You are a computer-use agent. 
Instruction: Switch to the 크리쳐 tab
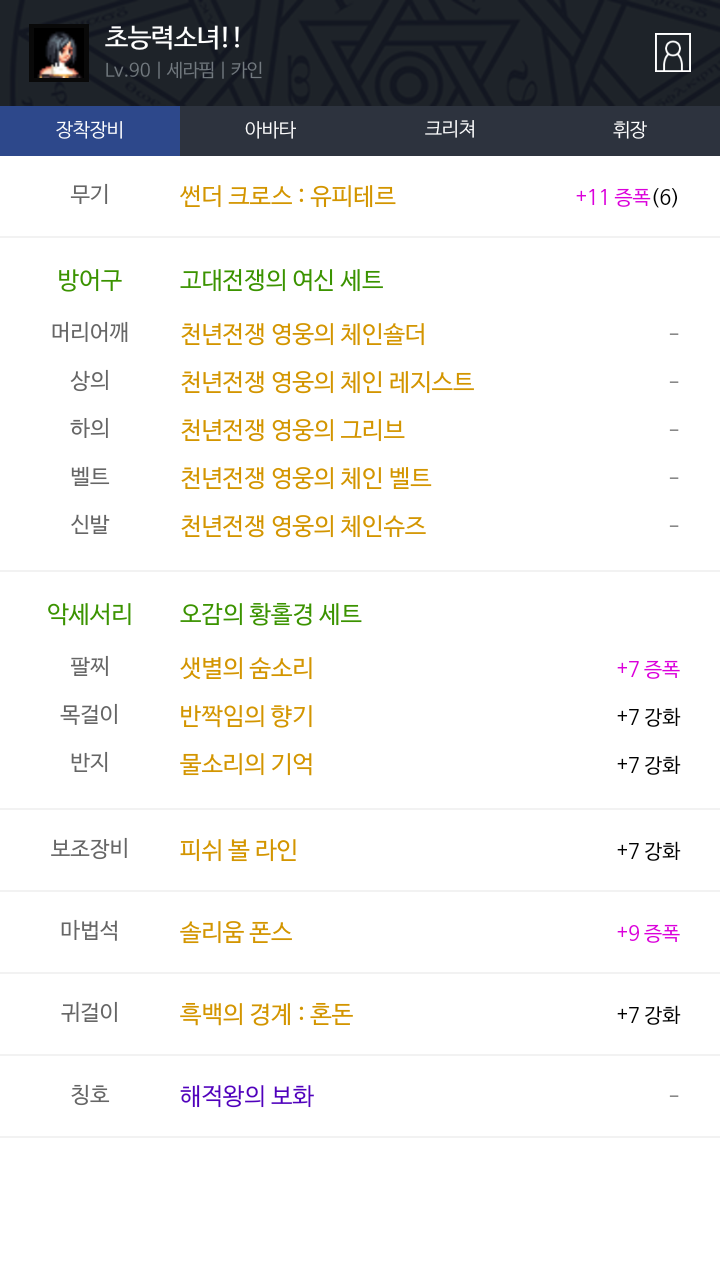point(450,130)
